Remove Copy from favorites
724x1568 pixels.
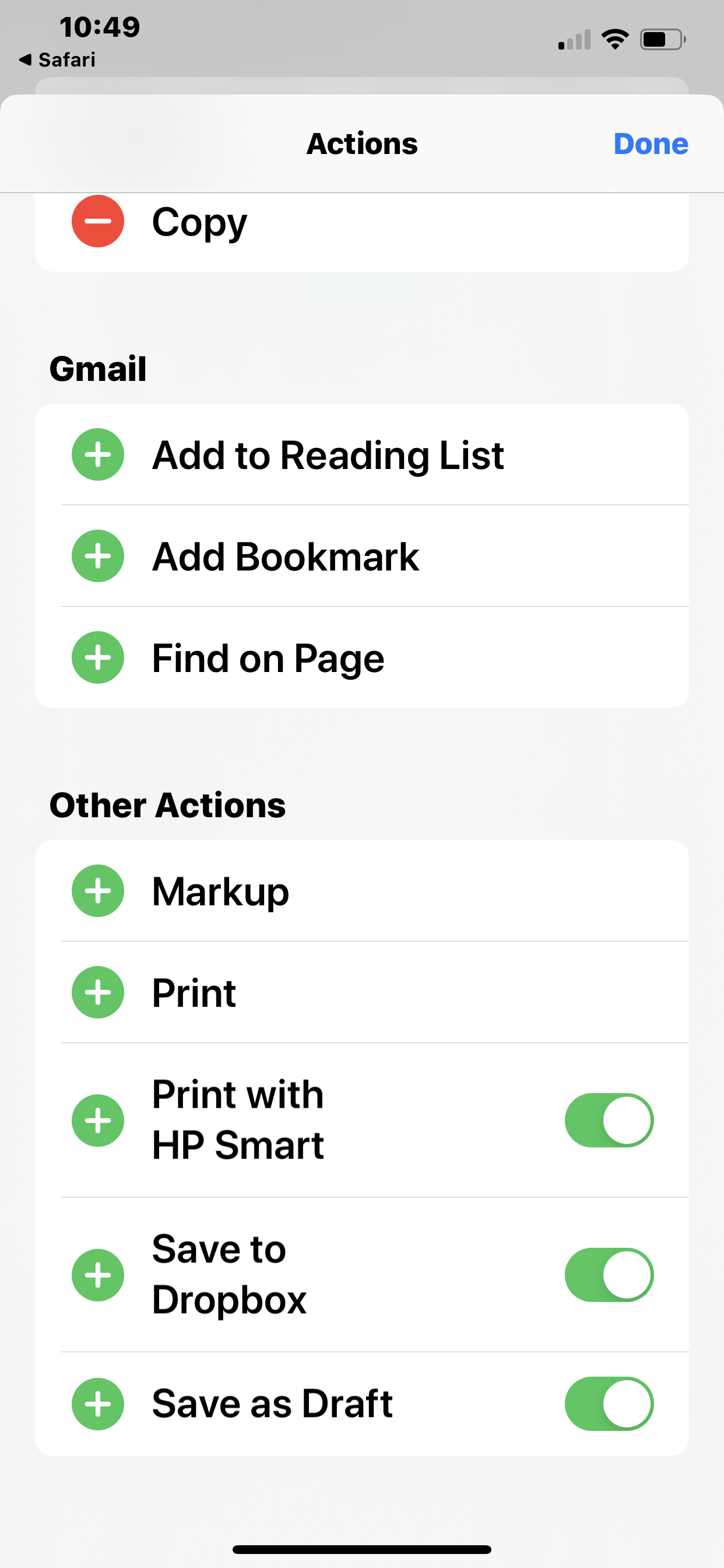click(98, 222)
